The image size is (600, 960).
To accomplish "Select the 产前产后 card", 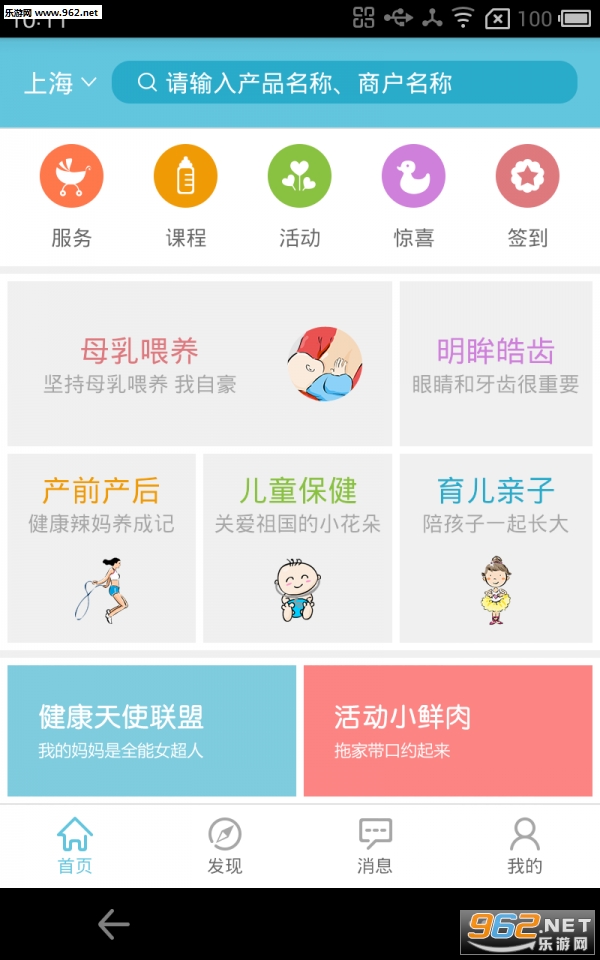I will tap(102, 547).
